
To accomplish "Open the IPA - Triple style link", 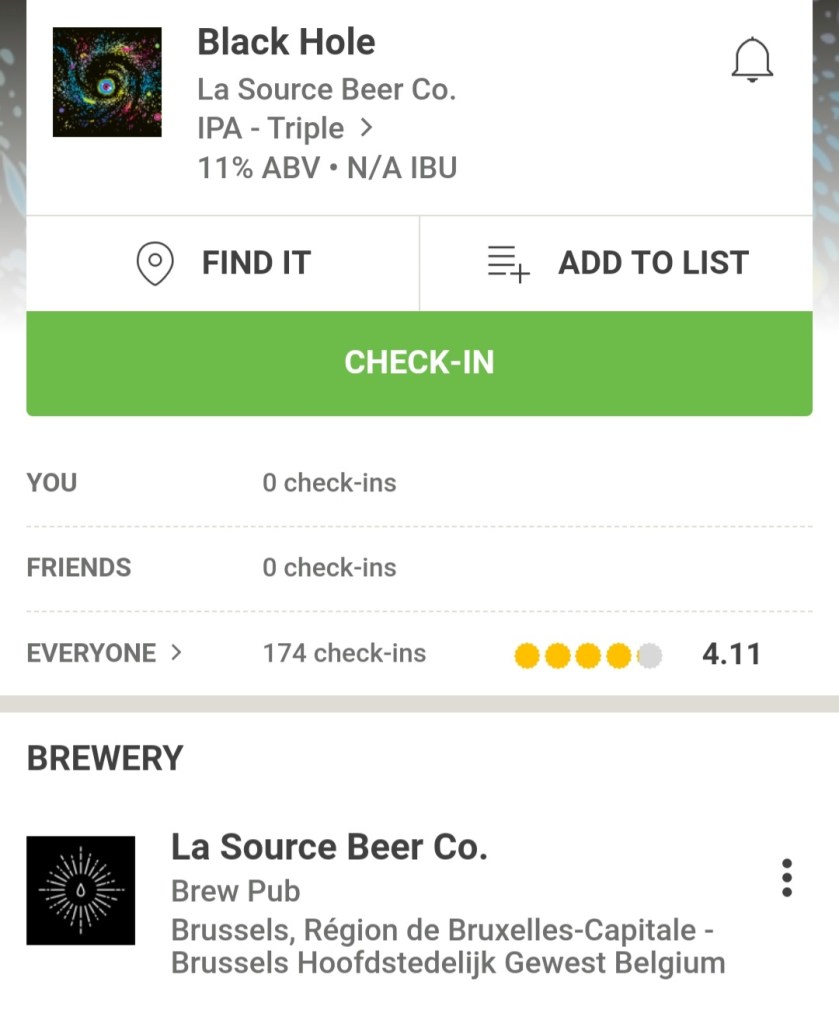I will (285, 129).
